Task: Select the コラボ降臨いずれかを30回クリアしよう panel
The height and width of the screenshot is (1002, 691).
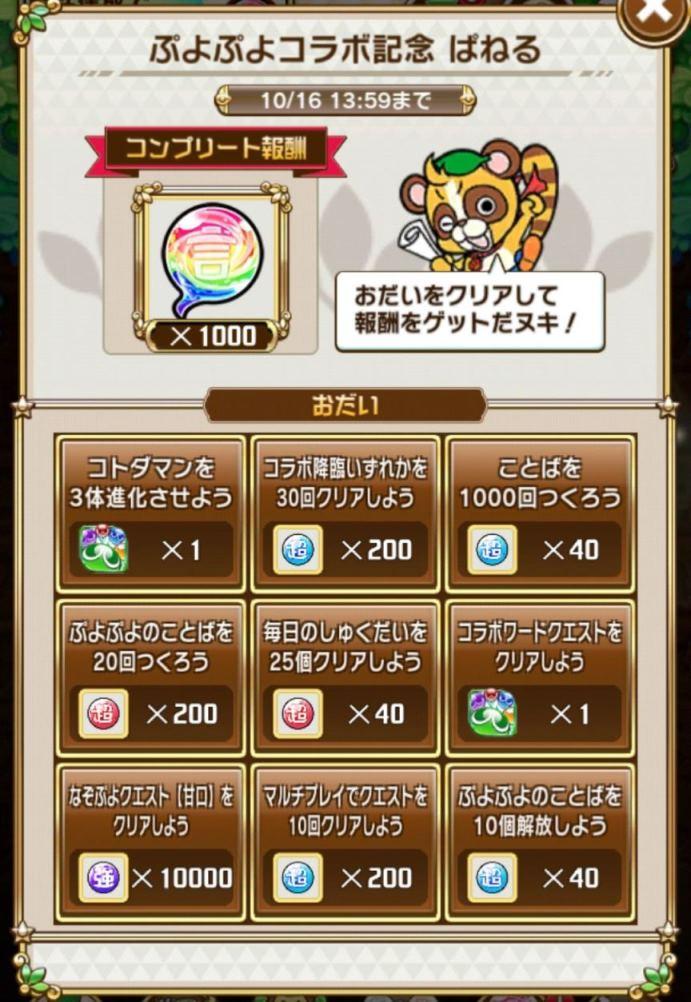Action: coord(345,512)
